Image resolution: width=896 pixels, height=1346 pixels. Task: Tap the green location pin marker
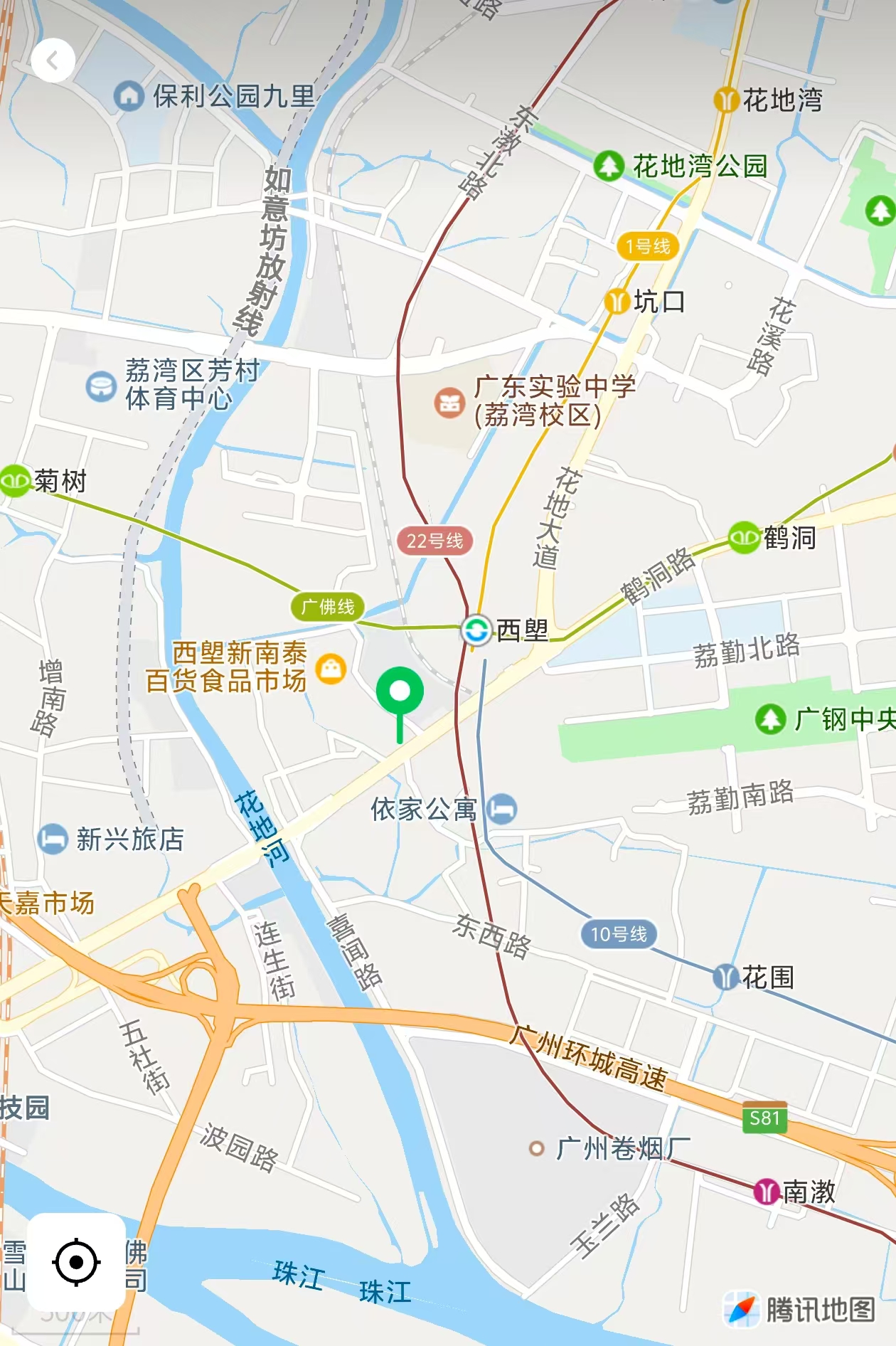tap(400, 692)
